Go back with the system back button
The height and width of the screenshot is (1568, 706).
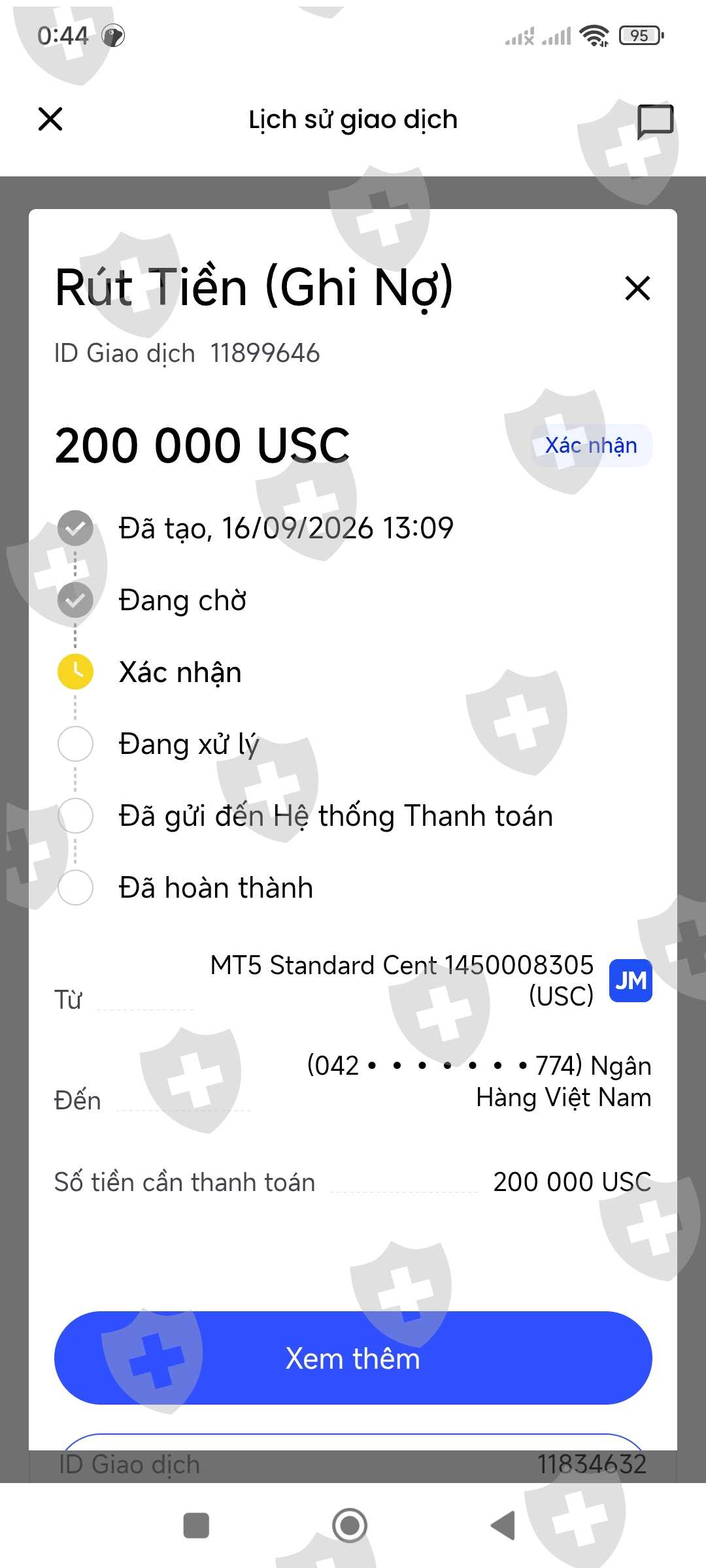click(x=503, y=1526)
